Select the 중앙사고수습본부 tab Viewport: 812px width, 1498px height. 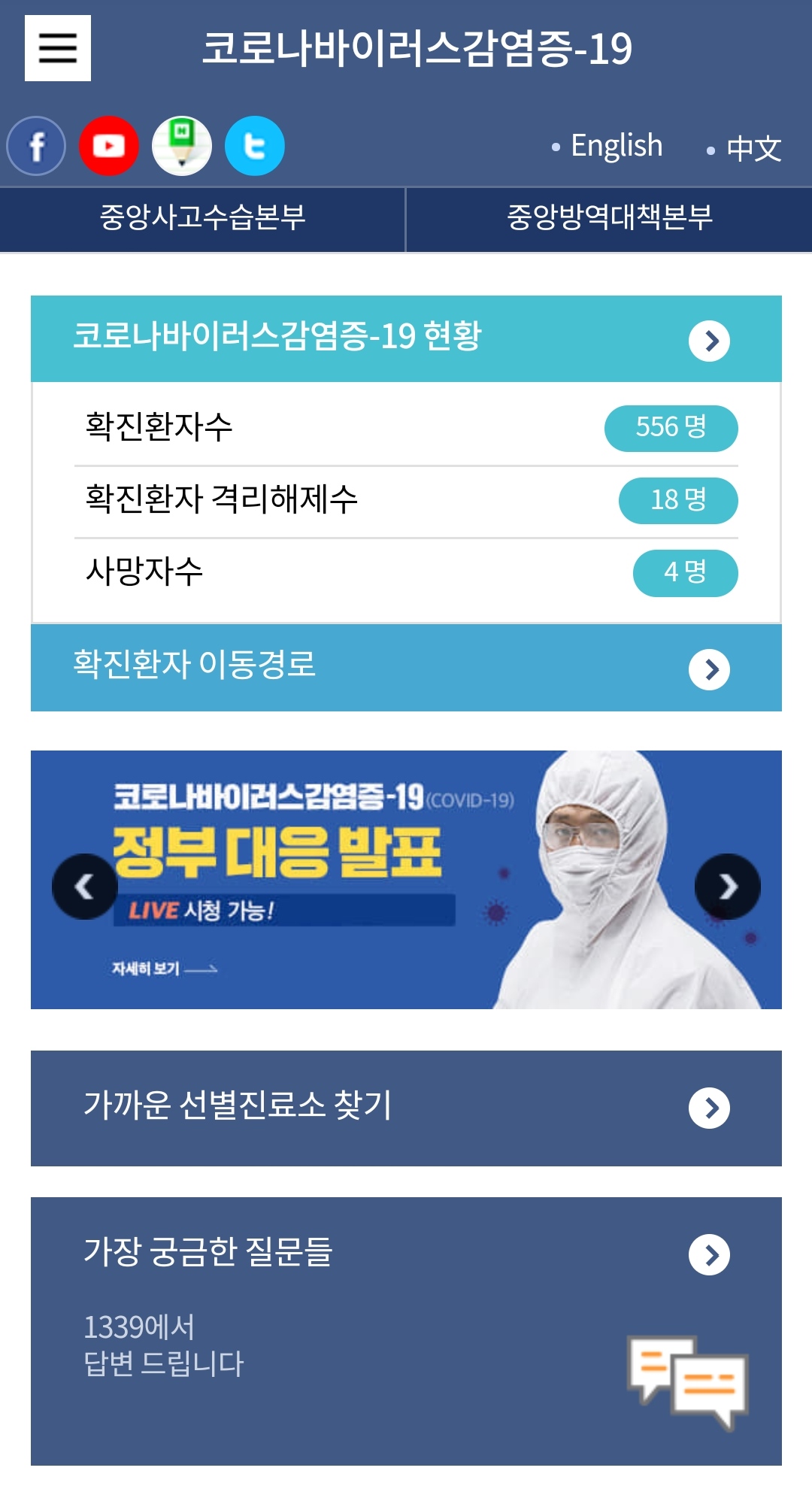pyautogui.click(x=202, y=218)
